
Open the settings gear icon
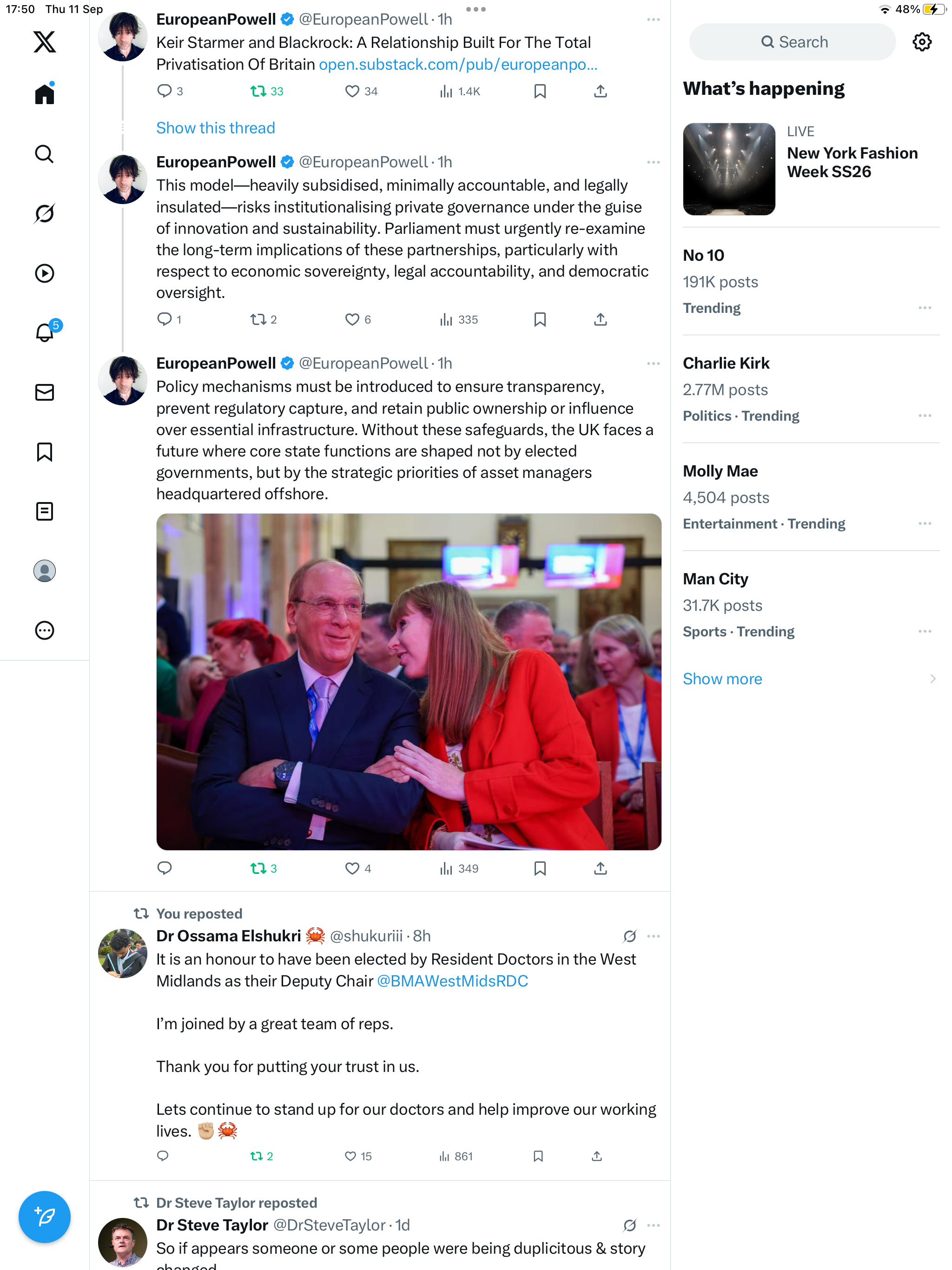click(x=922, y=42)
